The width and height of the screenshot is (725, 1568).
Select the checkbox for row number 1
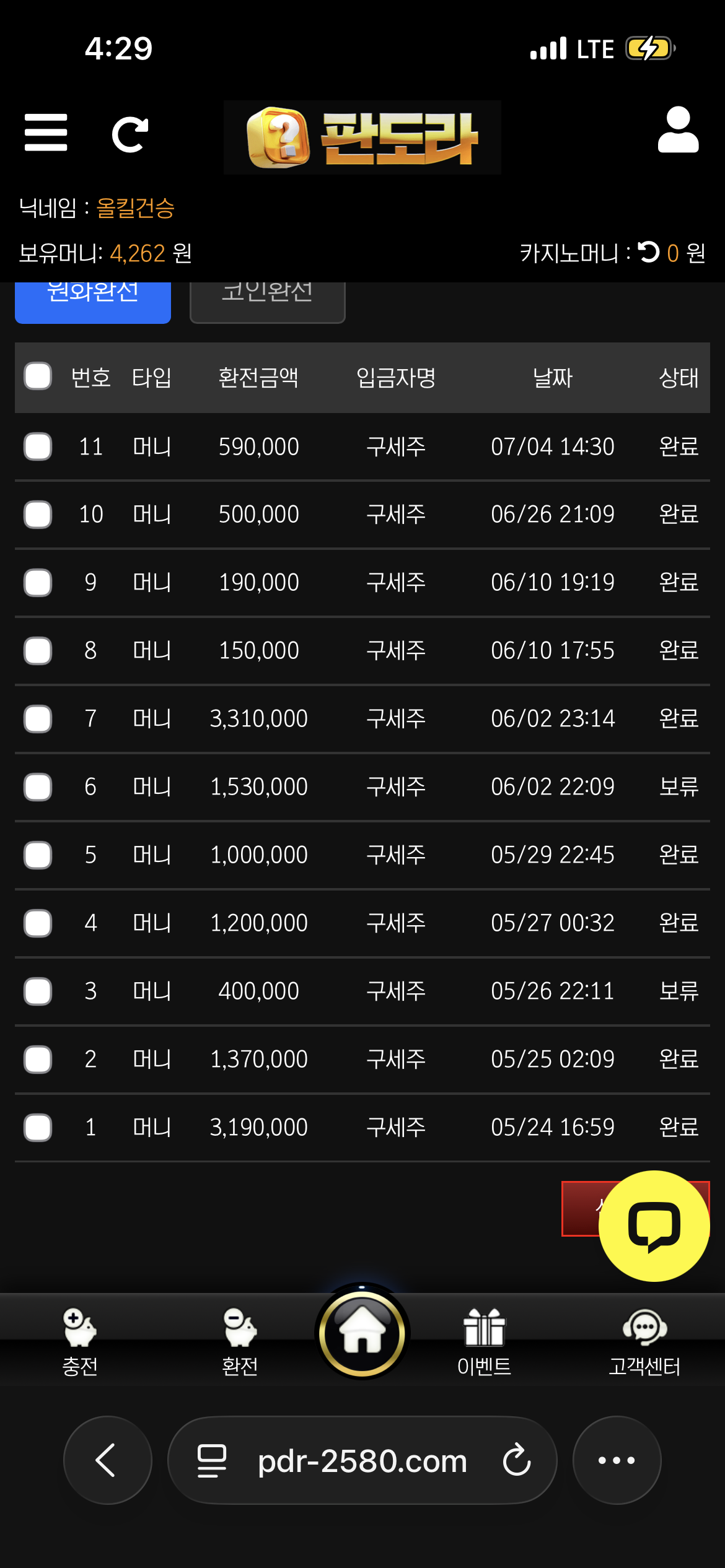coord(38,1128)
